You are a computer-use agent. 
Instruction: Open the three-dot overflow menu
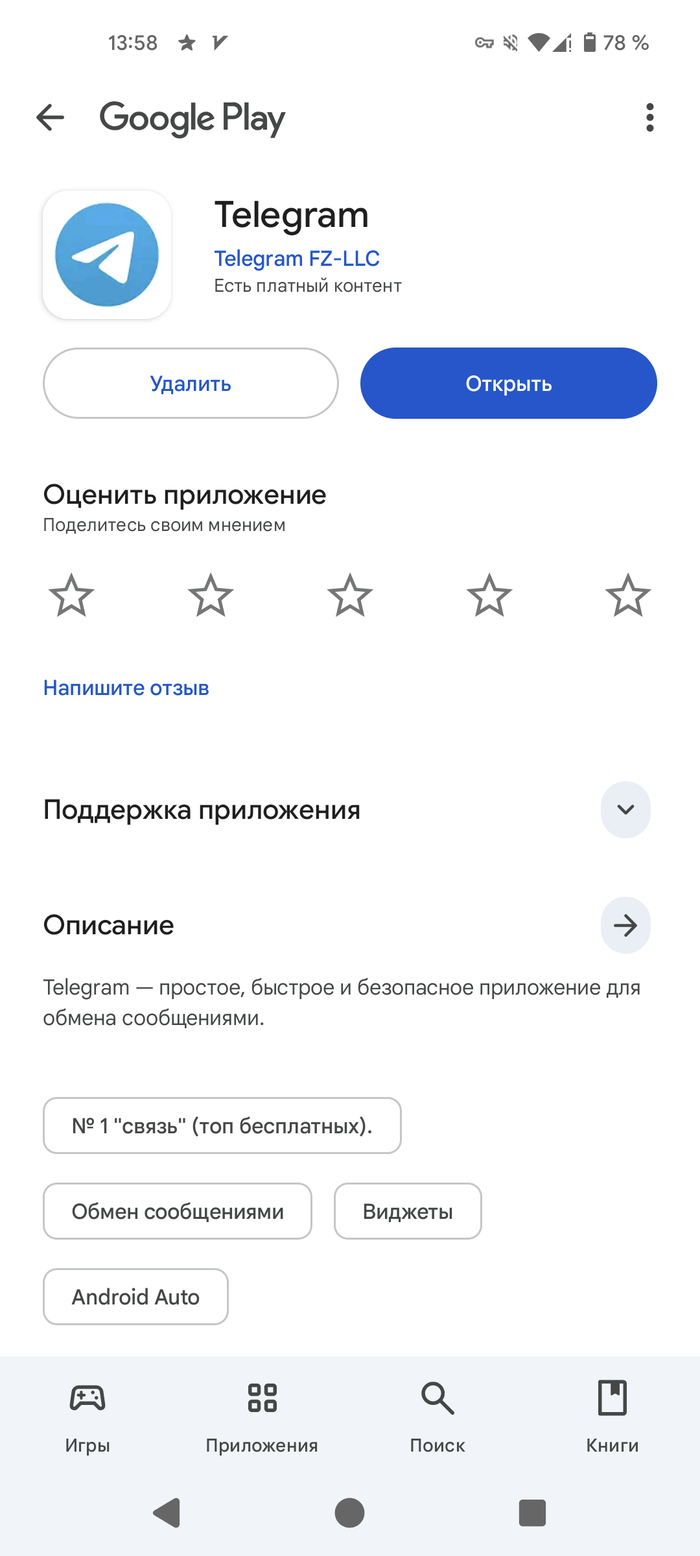650,118
